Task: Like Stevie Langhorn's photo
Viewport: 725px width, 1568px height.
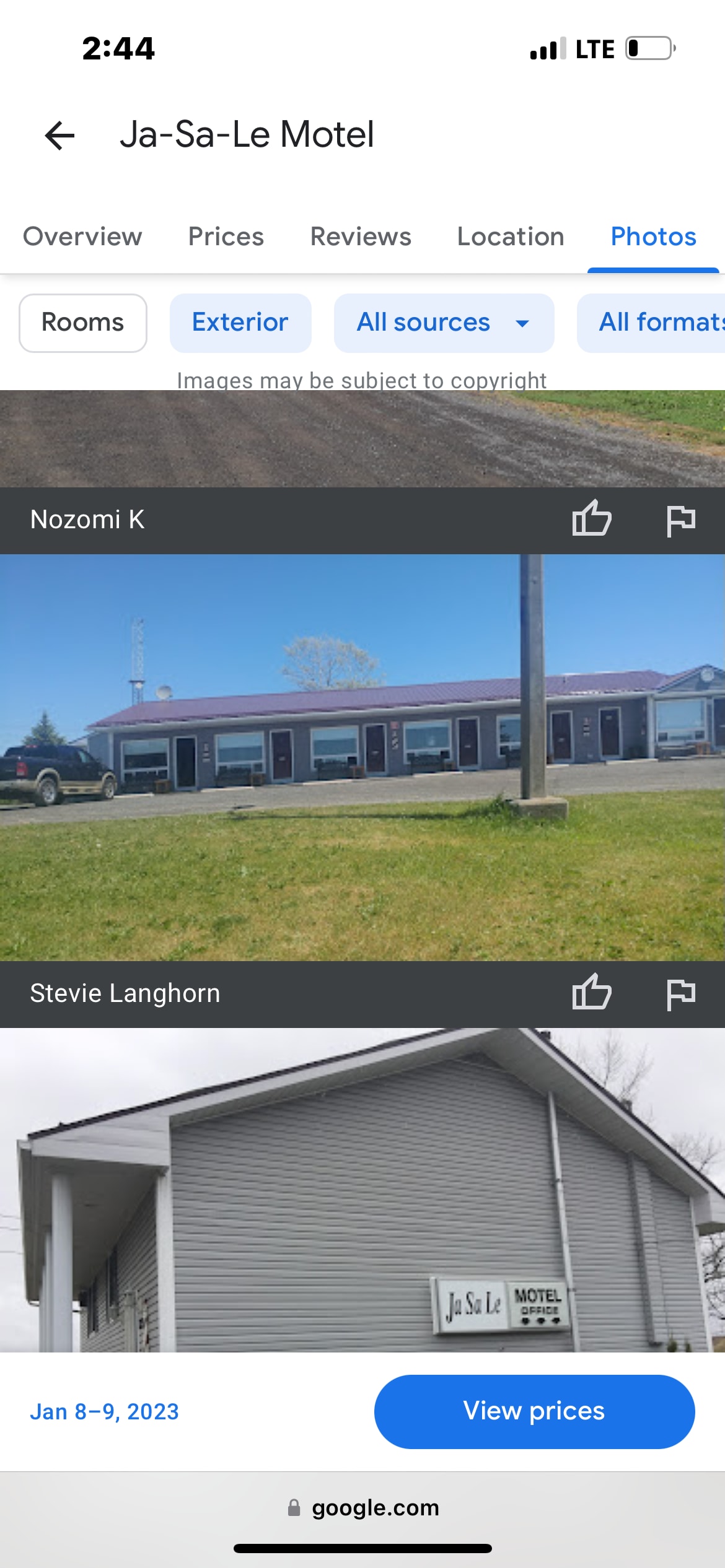Action: pos(592,993)
